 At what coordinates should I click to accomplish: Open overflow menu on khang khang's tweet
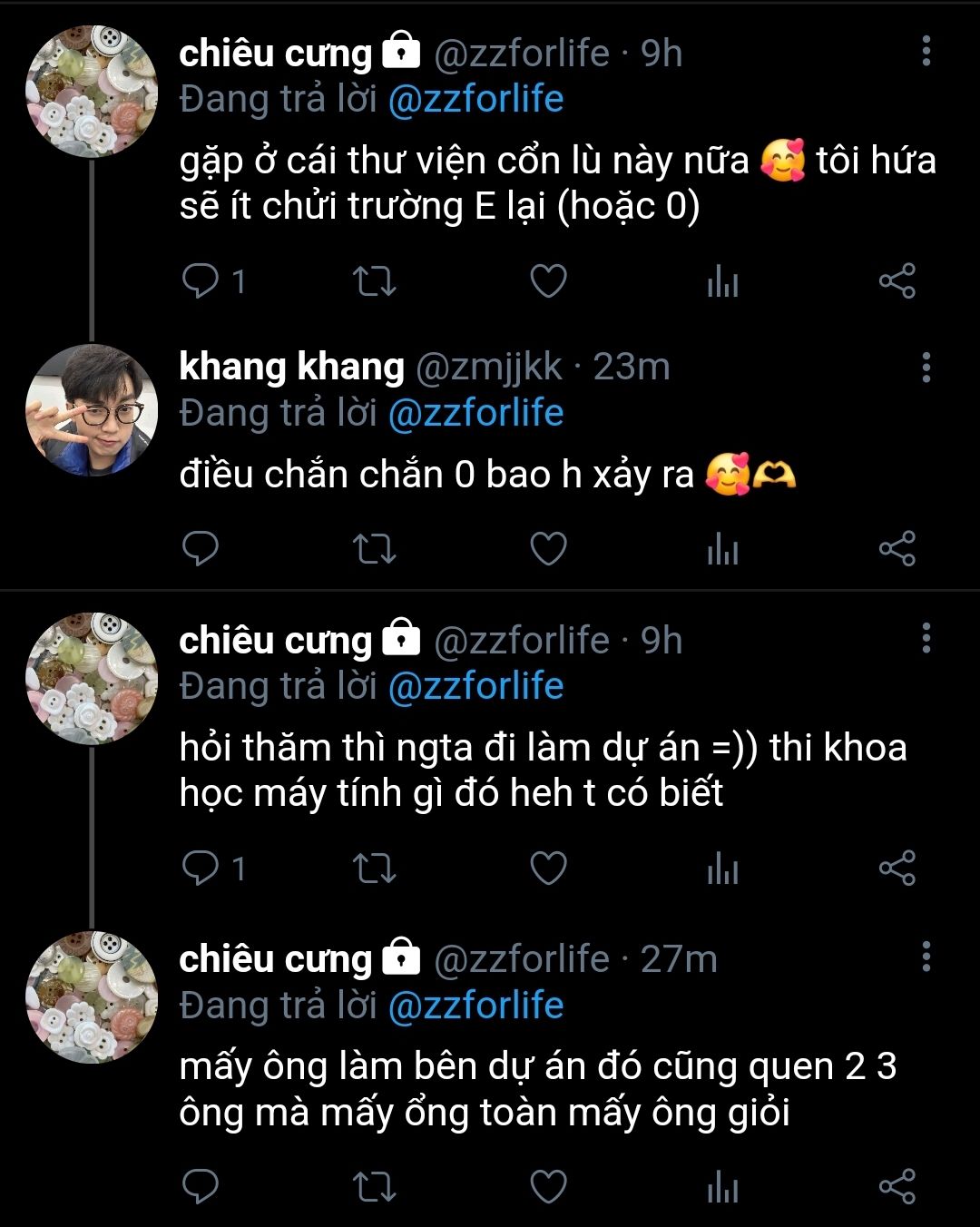click(926, 368)
